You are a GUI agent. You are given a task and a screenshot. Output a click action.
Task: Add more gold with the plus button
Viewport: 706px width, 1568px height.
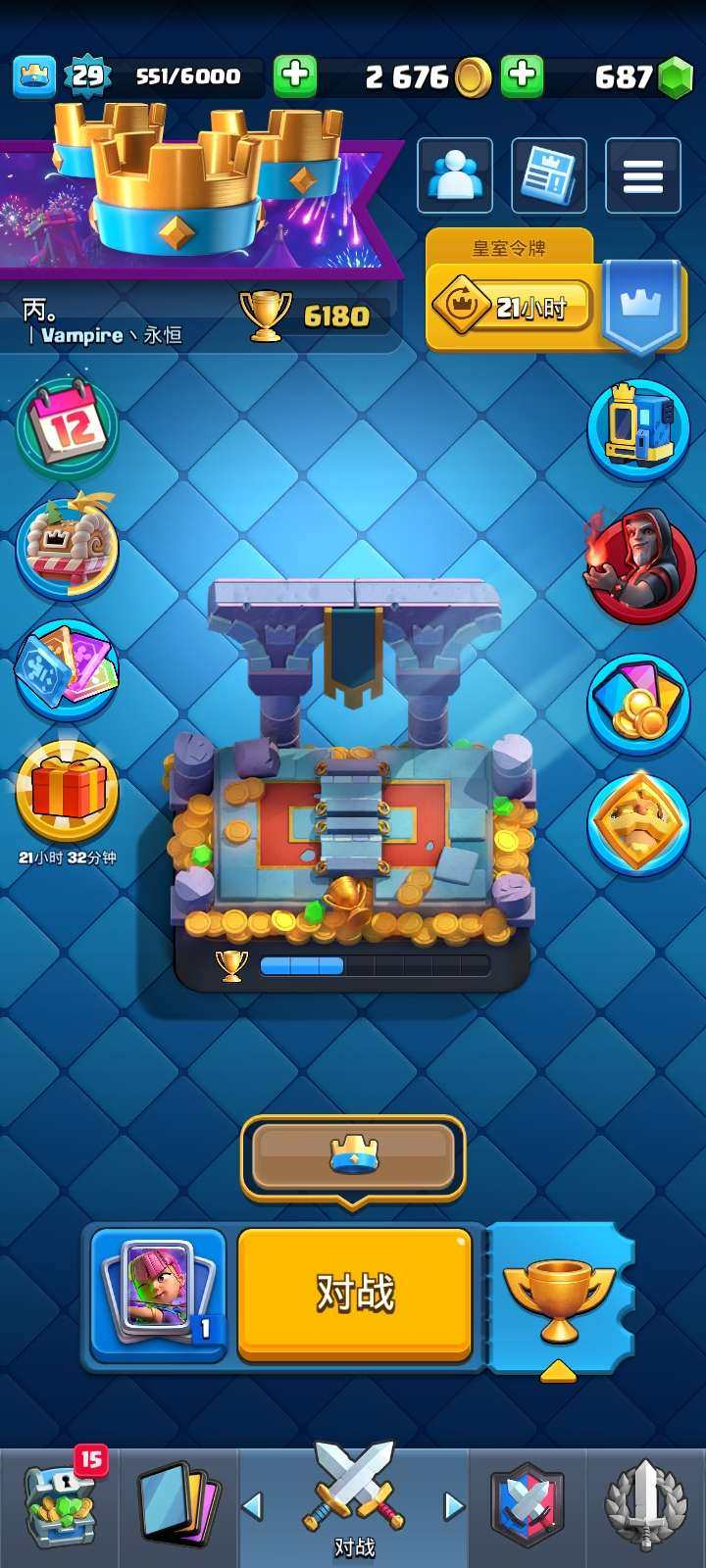523,75
